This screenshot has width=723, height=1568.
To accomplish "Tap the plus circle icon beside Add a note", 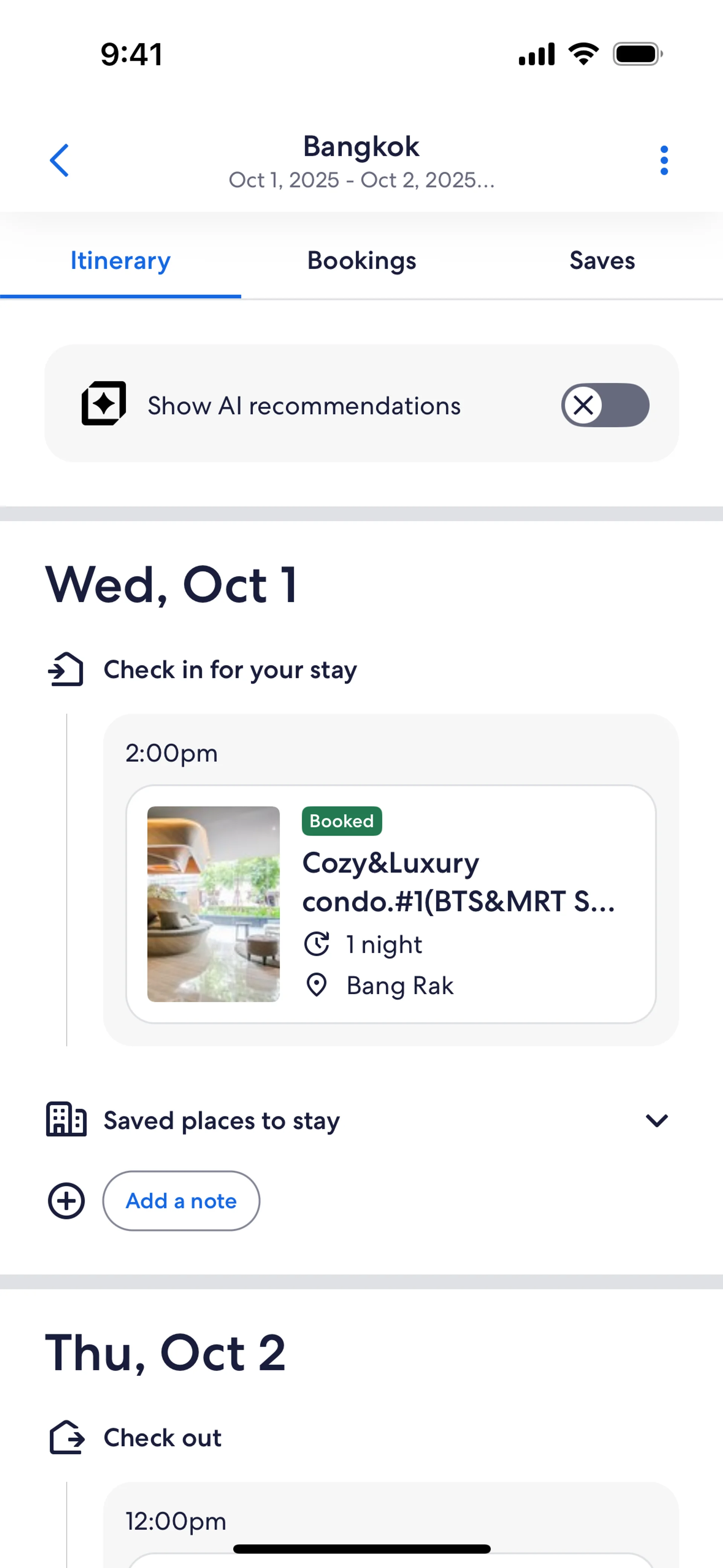I will (66, 1201).
